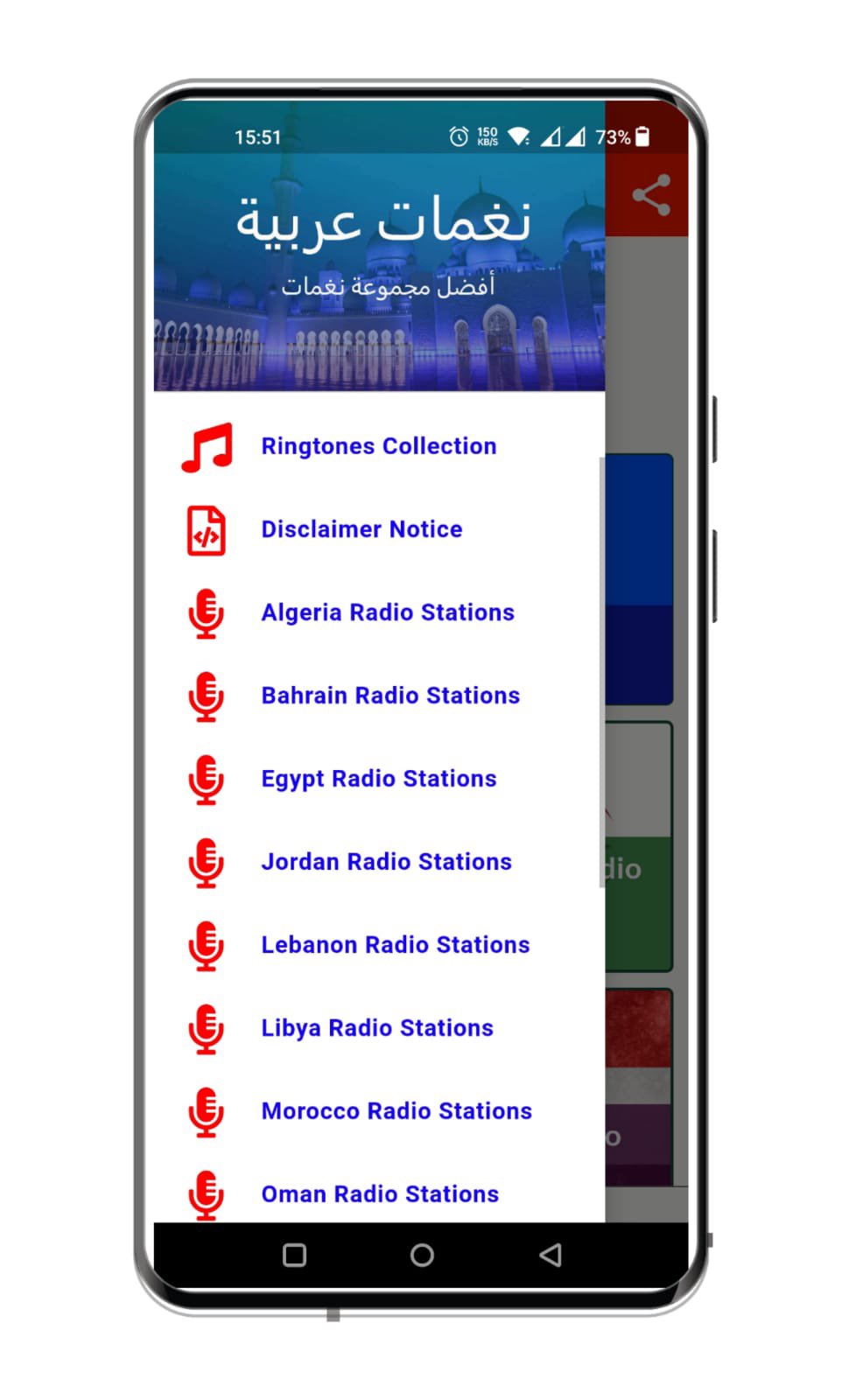Open Egypt Radio Stations

click(x=378, y=779)
